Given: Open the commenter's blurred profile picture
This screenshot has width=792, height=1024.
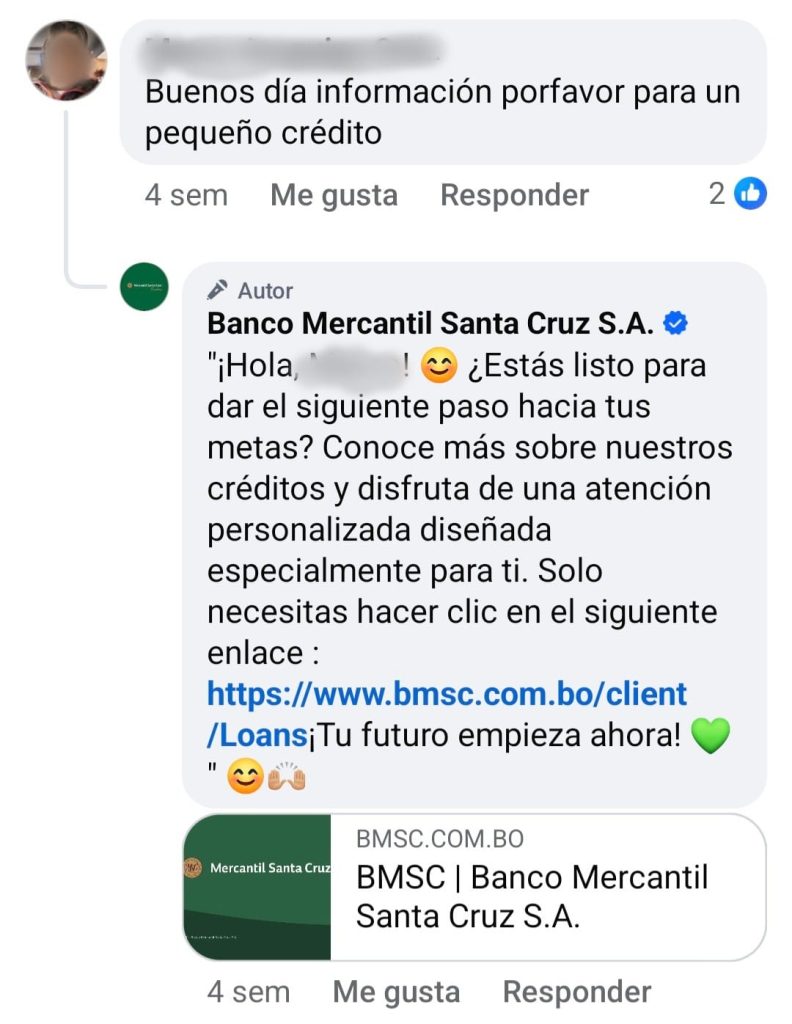Looking at the screenshot, I should pyautogui.click(x=66, y=62).
